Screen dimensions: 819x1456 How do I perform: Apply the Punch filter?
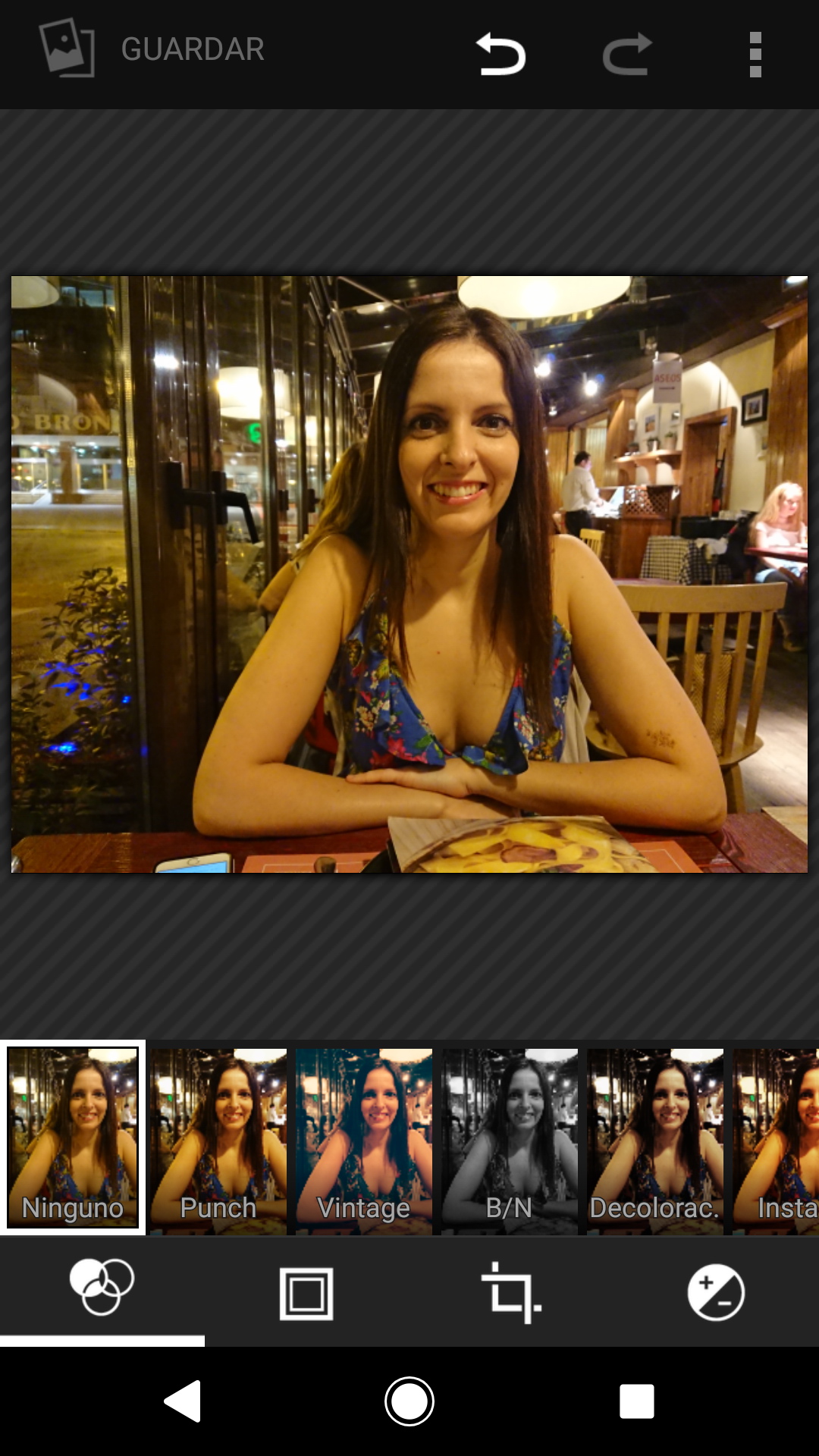coord(218,1137)
